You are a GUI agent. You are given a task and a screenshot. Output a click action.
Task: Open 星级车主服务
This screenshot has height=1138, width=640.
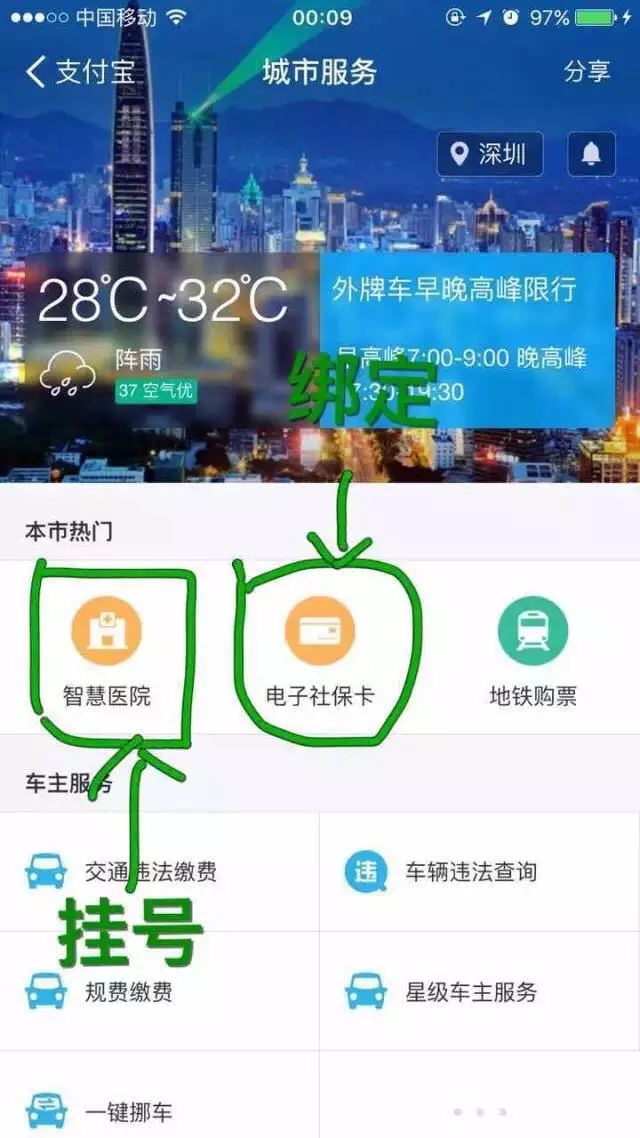(x=470, y=992)
